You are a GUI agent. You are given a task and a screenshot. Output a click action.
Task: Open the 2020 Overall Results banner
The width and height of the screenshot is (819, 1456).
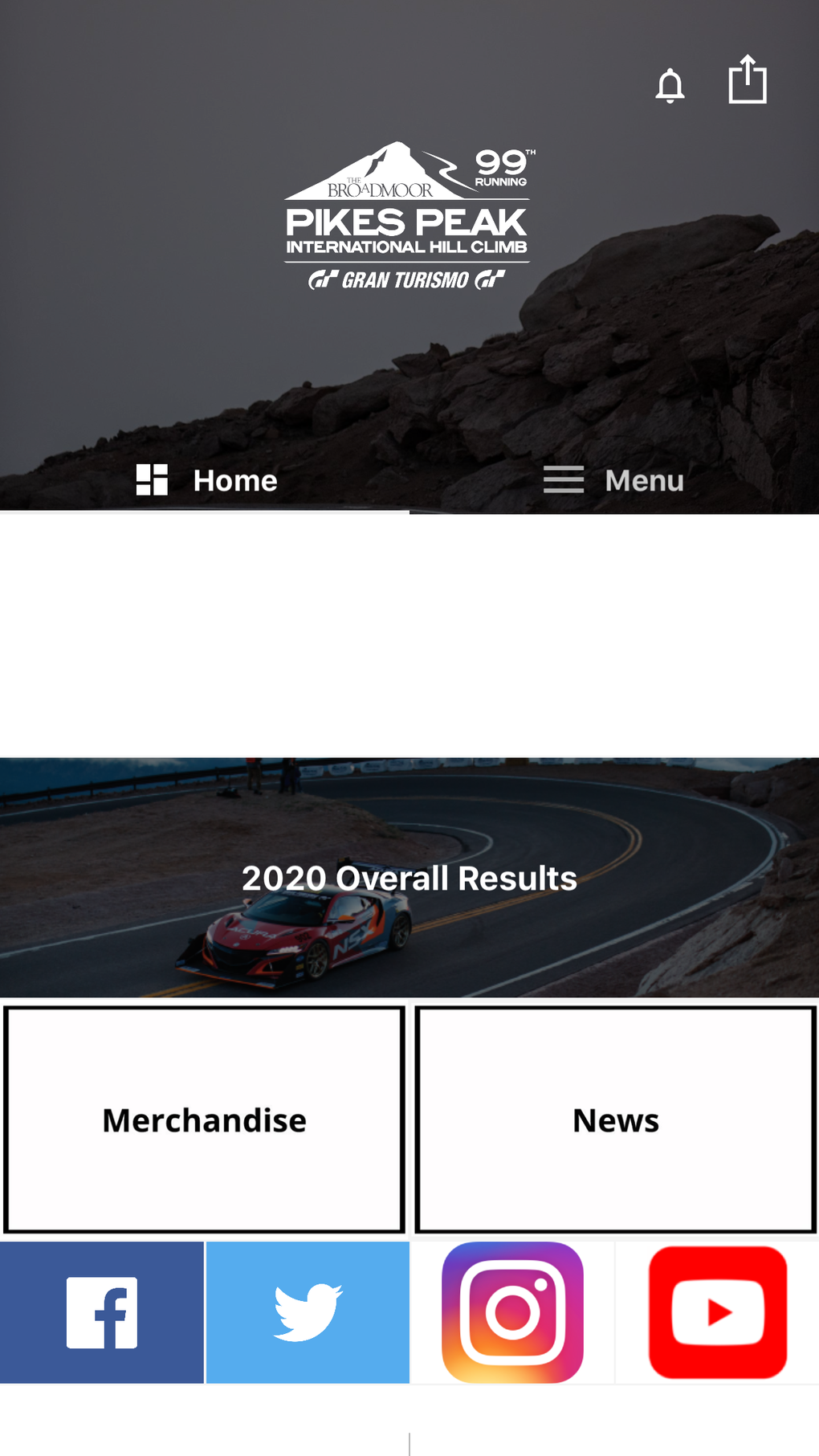[409, 878]
